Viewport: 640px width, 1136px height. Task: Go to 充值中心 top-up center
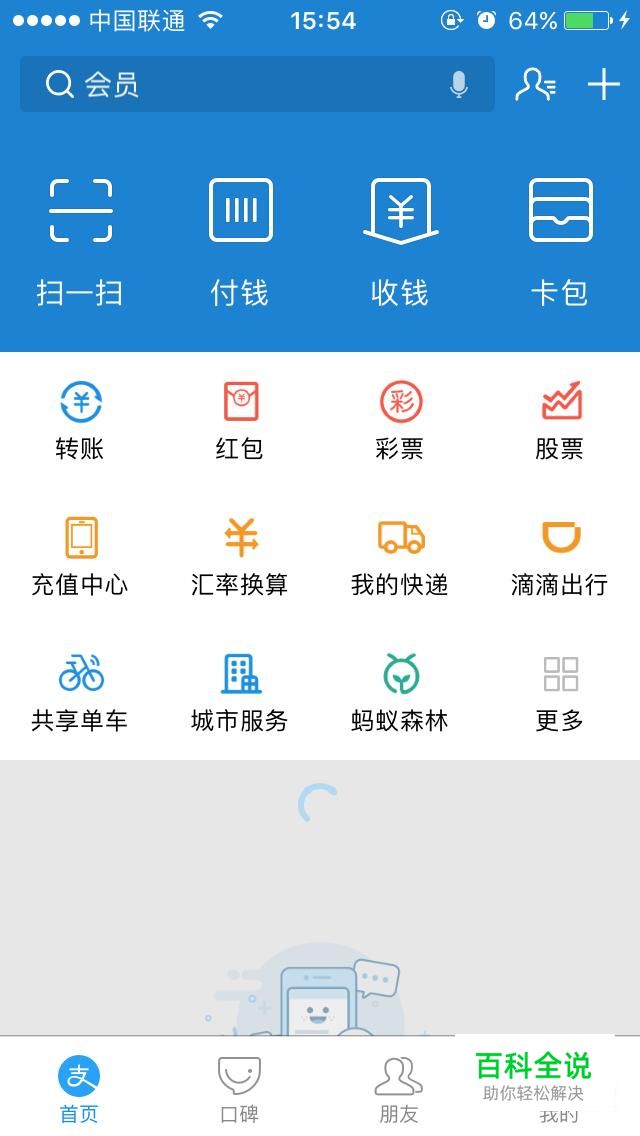[80, 556]
